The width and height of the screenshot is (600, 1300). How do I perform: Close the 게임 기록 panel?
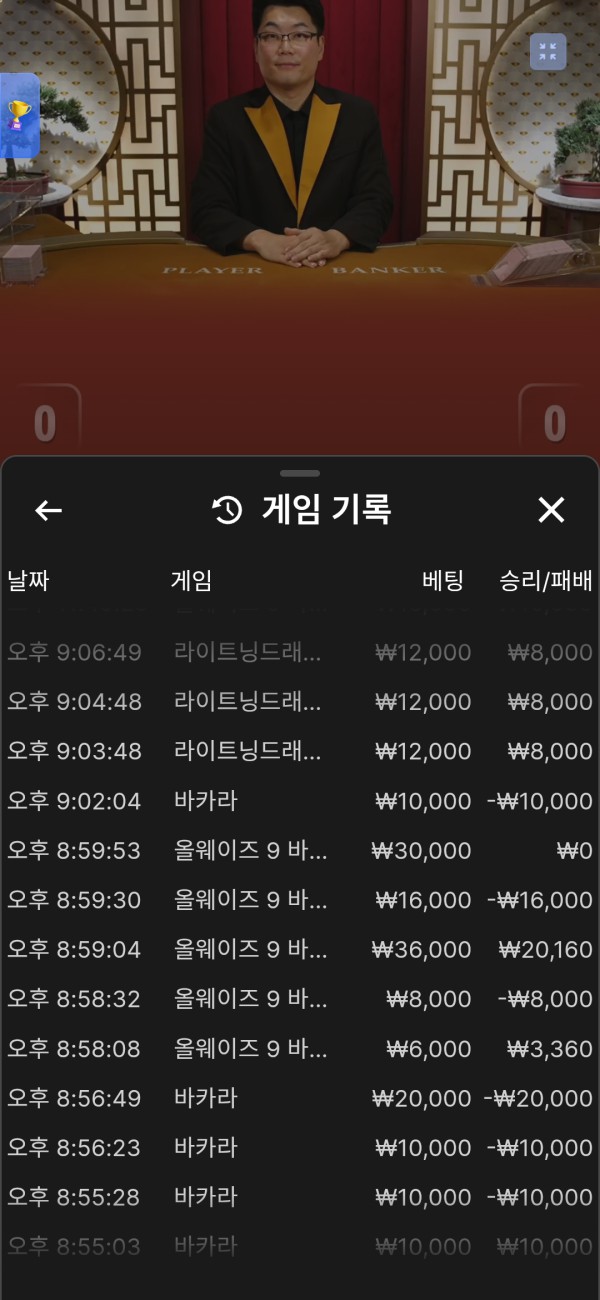(x=551, y=510)
